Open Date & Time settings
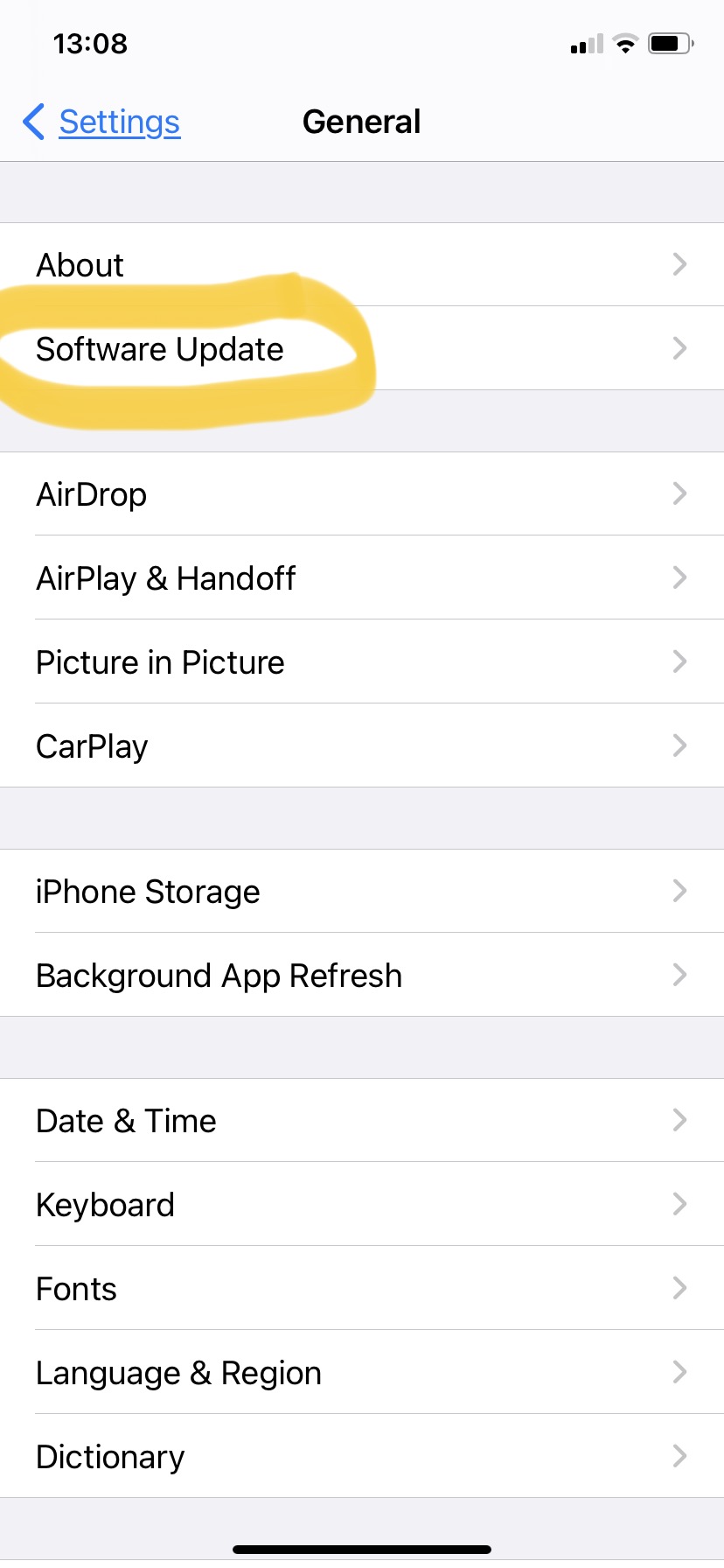The width and height of the screenshot is (724, 1568). tap(362, 1120)
